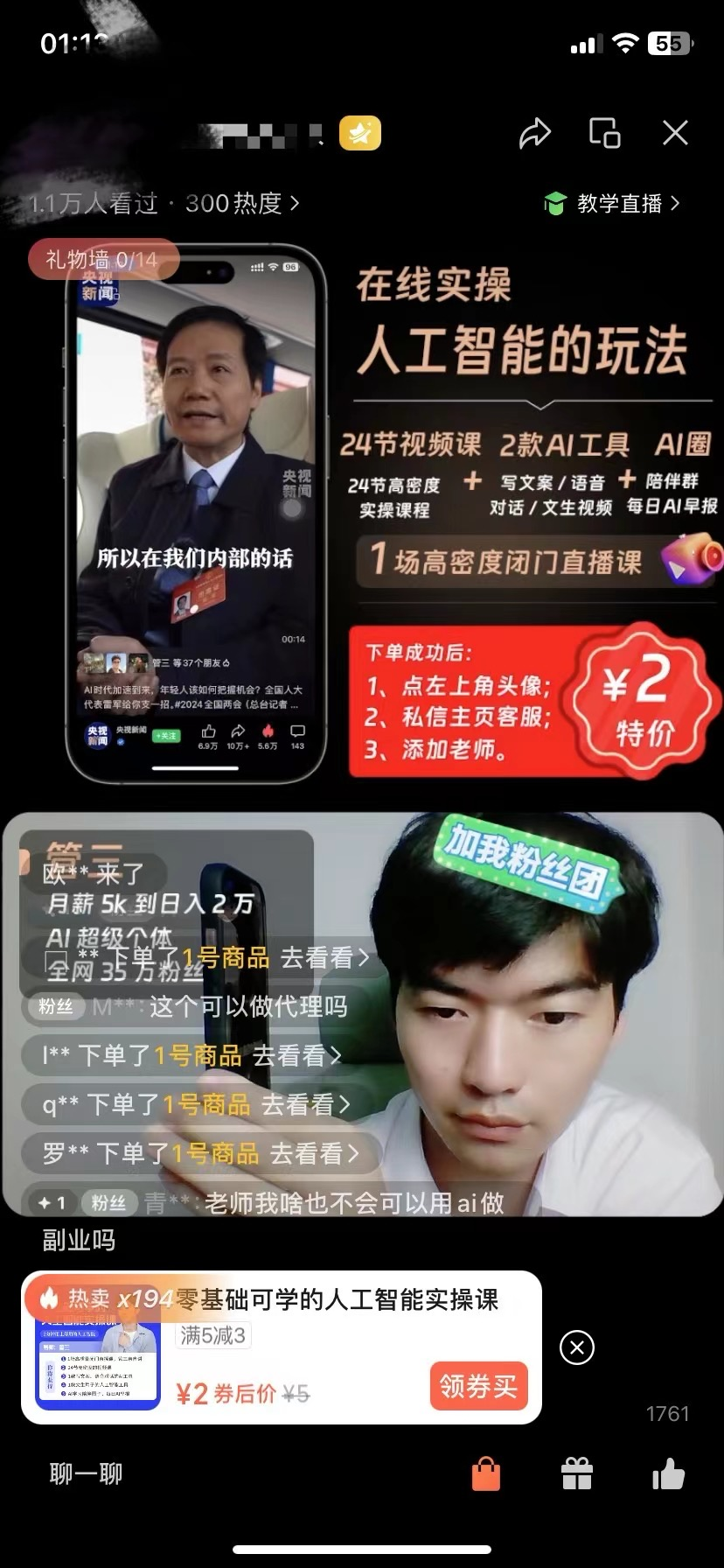Open the orange shopping bag
This screenshot has height=1568, width=724.
[x=486, y=1474]
